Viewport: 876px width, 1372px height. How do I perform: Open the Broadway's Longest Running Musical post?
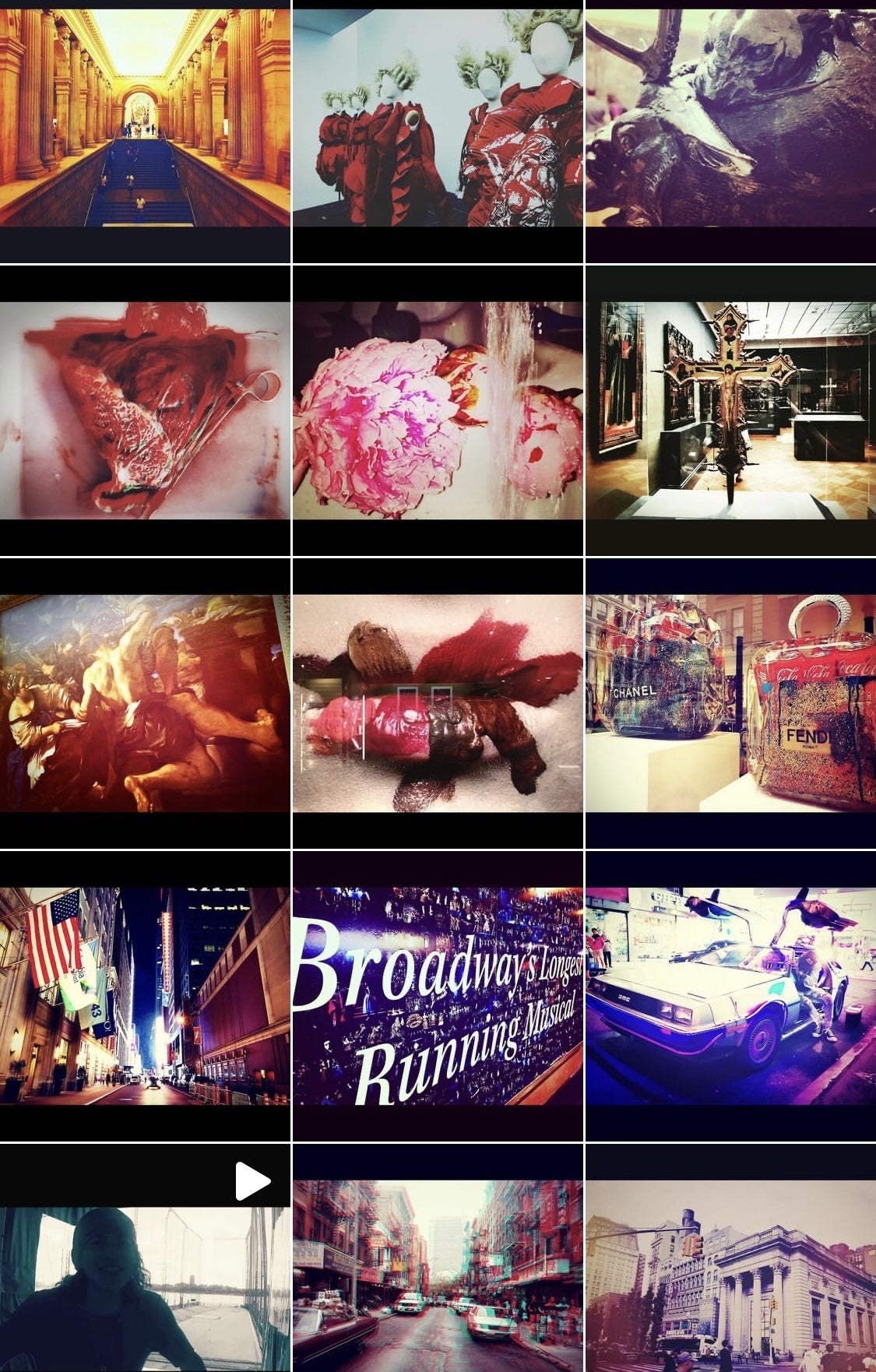(x=438, y=997)
